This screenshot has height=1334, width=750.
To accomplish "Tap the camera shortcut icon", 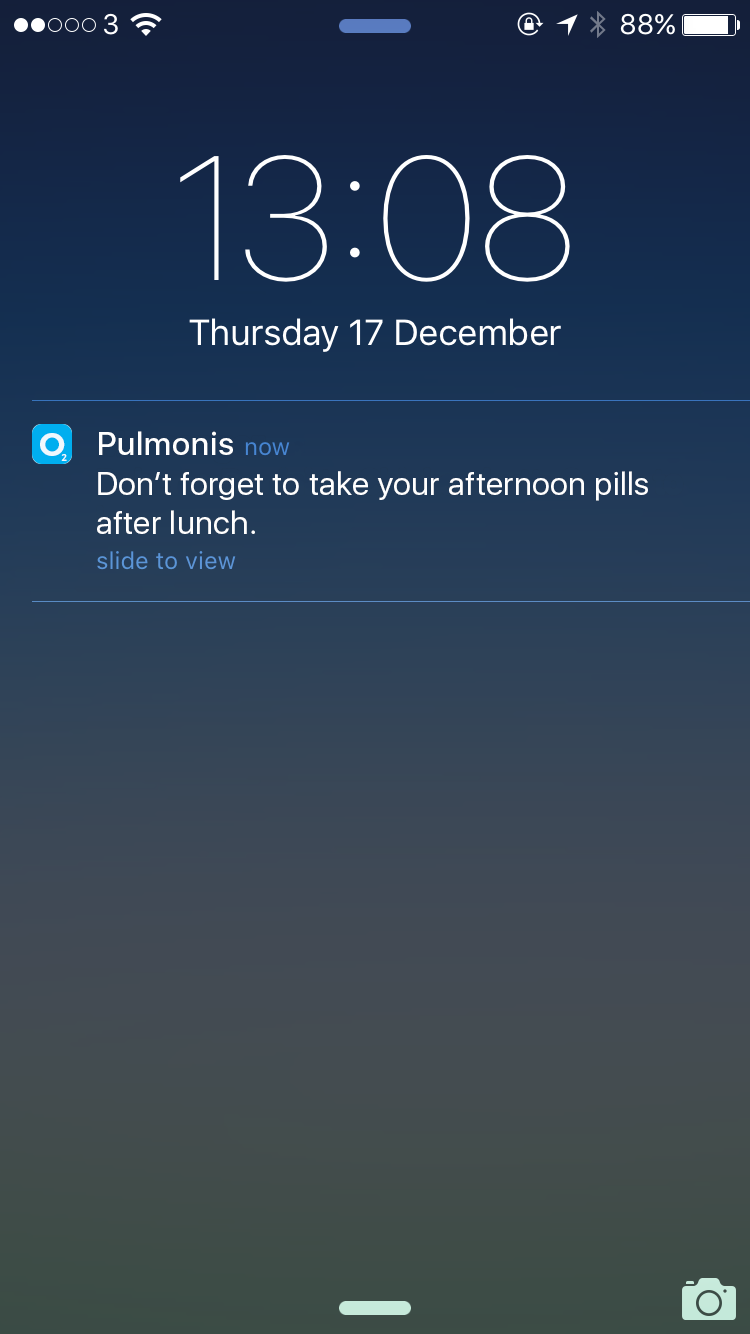I will [708, 1299].
